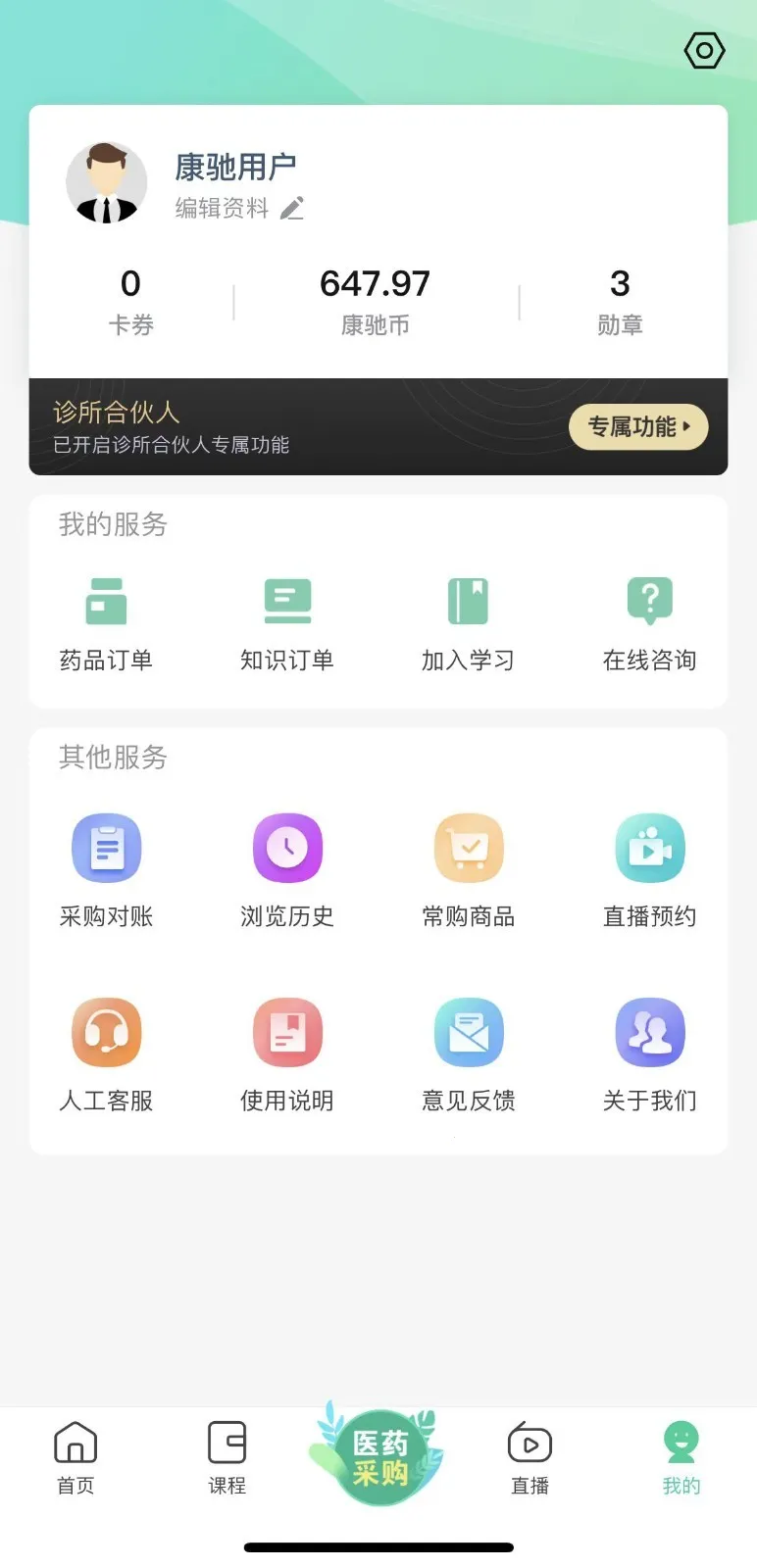Select 加入学习 (join learning)
This screenshot has width=757, height=1568.
469,622
